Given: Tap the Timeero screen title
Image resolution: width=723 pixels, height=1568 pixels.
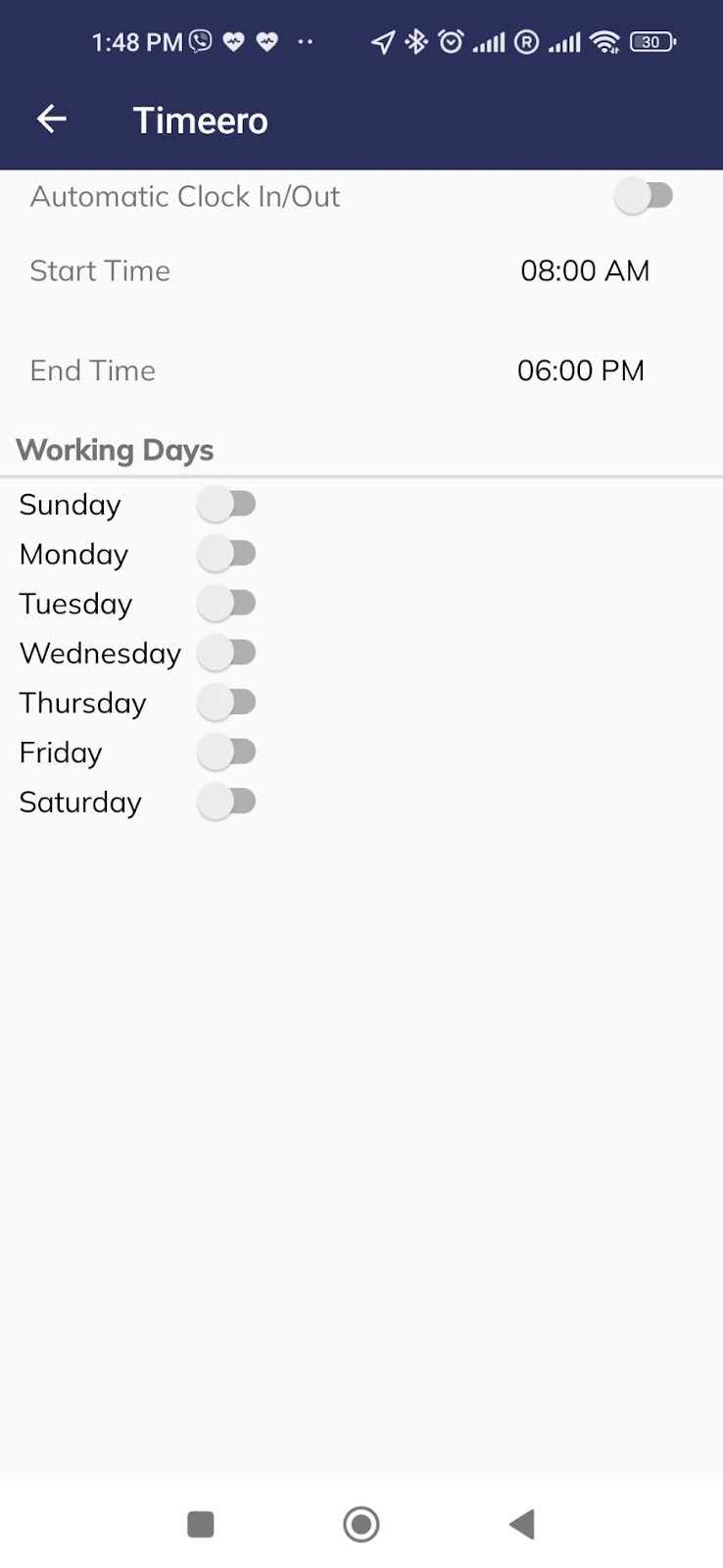Looking at the screenshot, I should pos(200,119).
